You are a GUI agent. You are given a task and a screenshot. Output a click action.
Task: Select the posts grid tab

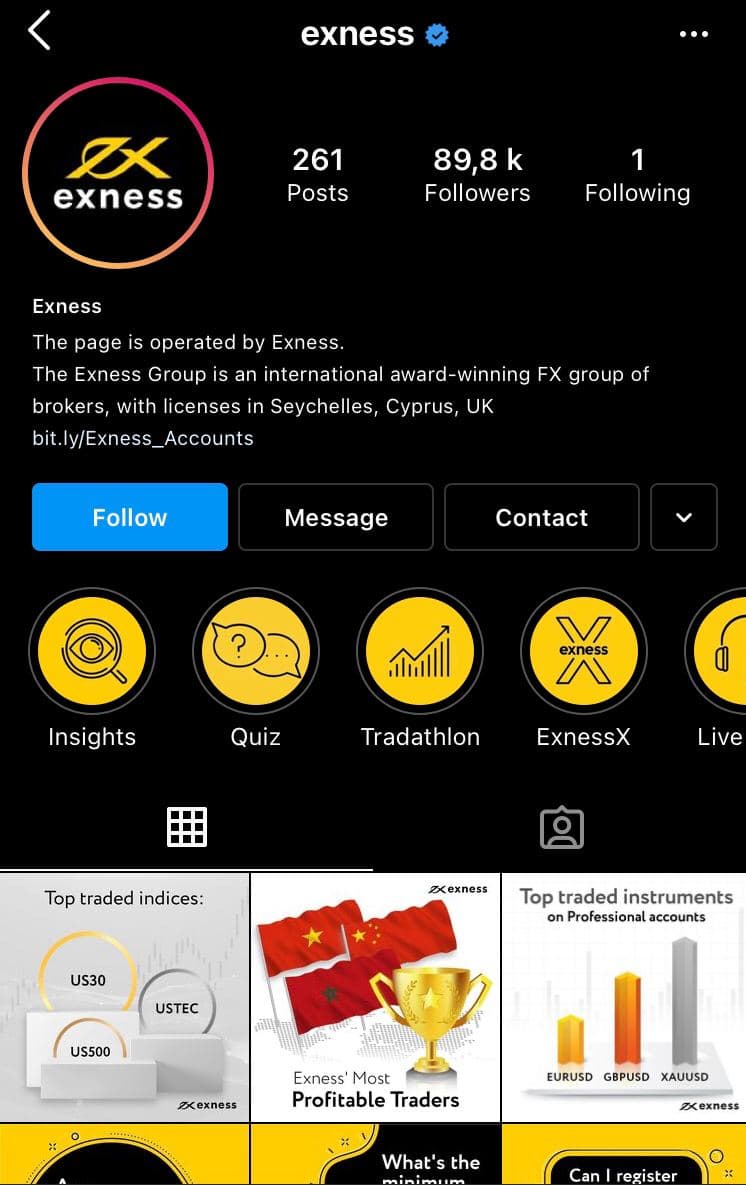[x=187, y=828]
